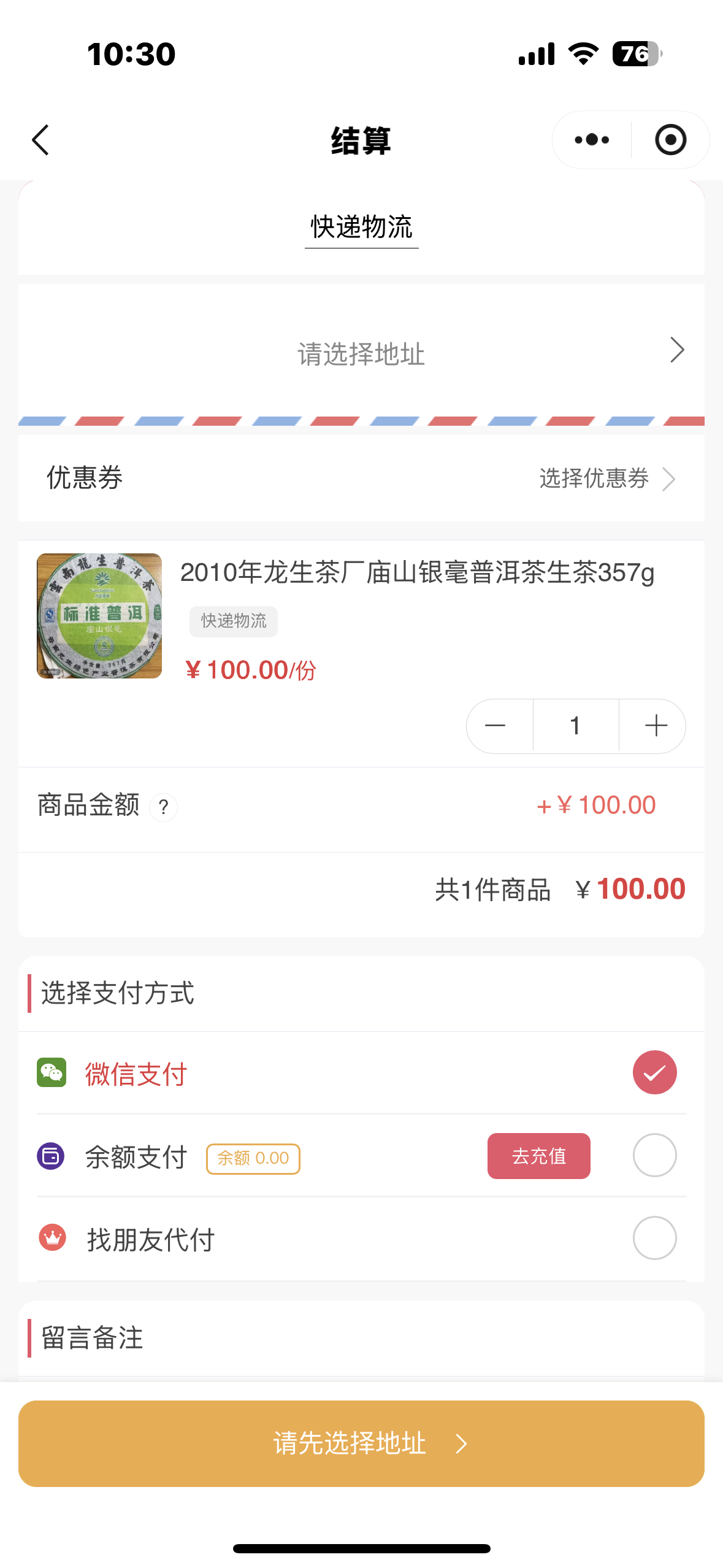Screen dimensions: 723x1568
Task: Tap the 请先选择地址 bottom button
Action: coord(361,1443)
